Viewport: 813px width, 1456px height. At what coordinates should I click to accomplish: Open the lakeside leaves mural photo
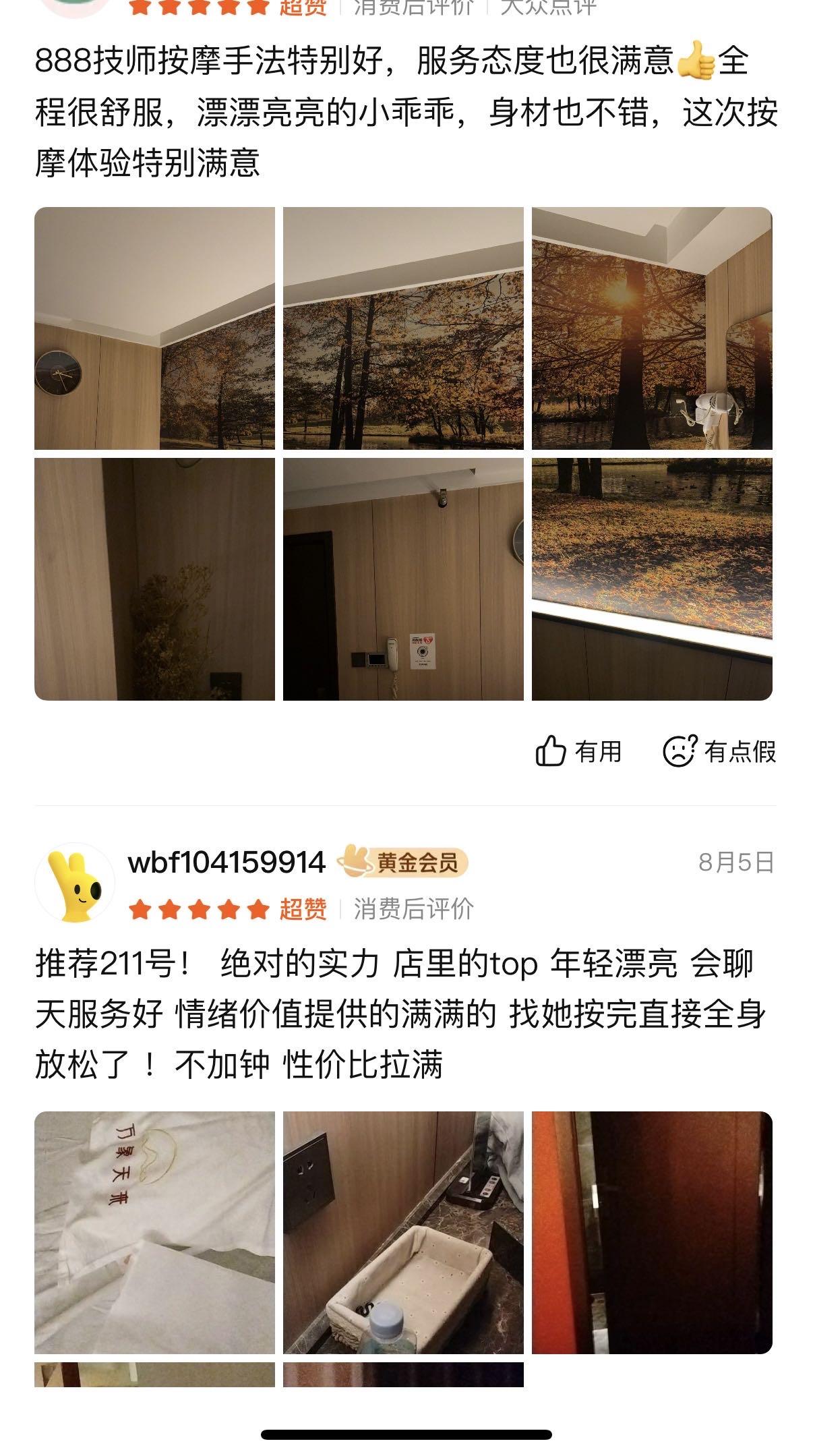[652, 579]
